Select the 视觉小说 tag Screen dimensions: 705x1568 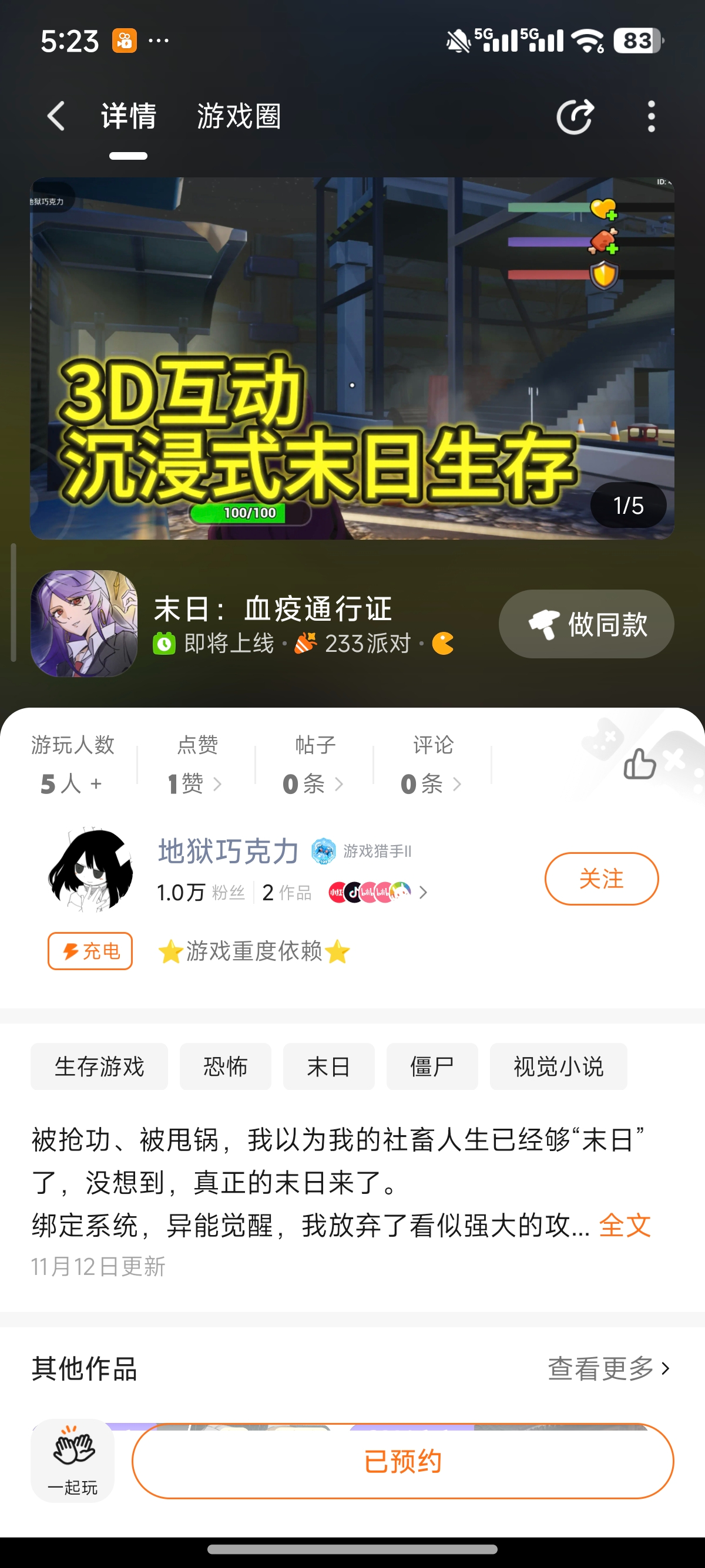pos(558,1066)
